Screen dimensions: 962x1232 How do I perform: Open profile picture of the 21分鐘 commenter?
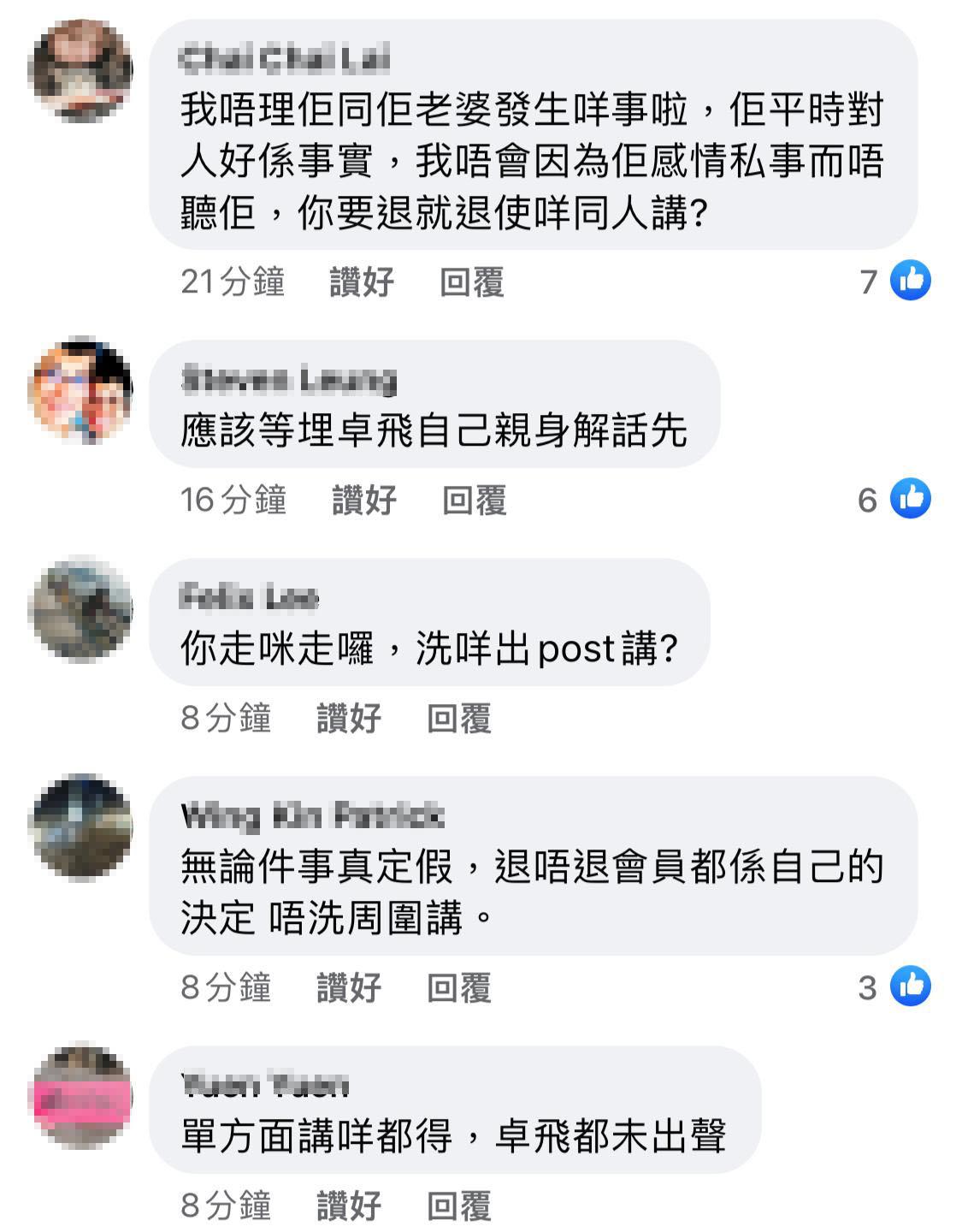80,71
